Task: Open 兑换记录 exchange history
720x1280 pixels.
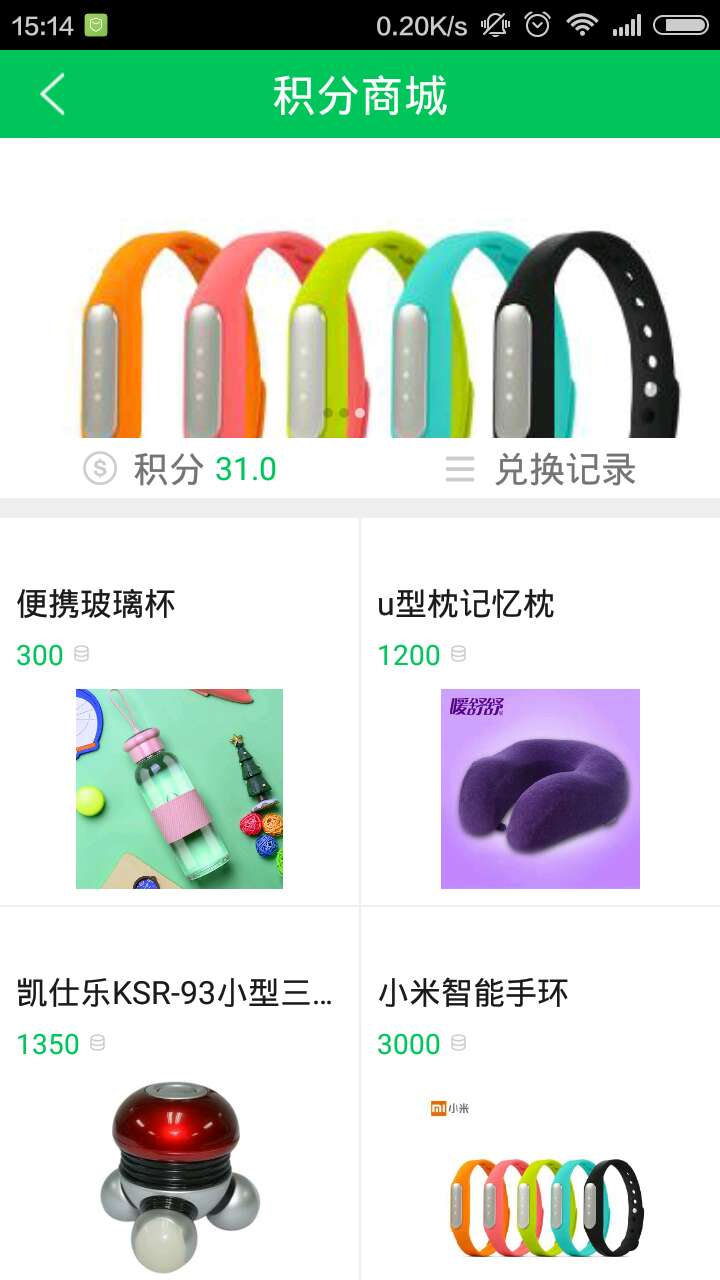Action: (542, 469)
